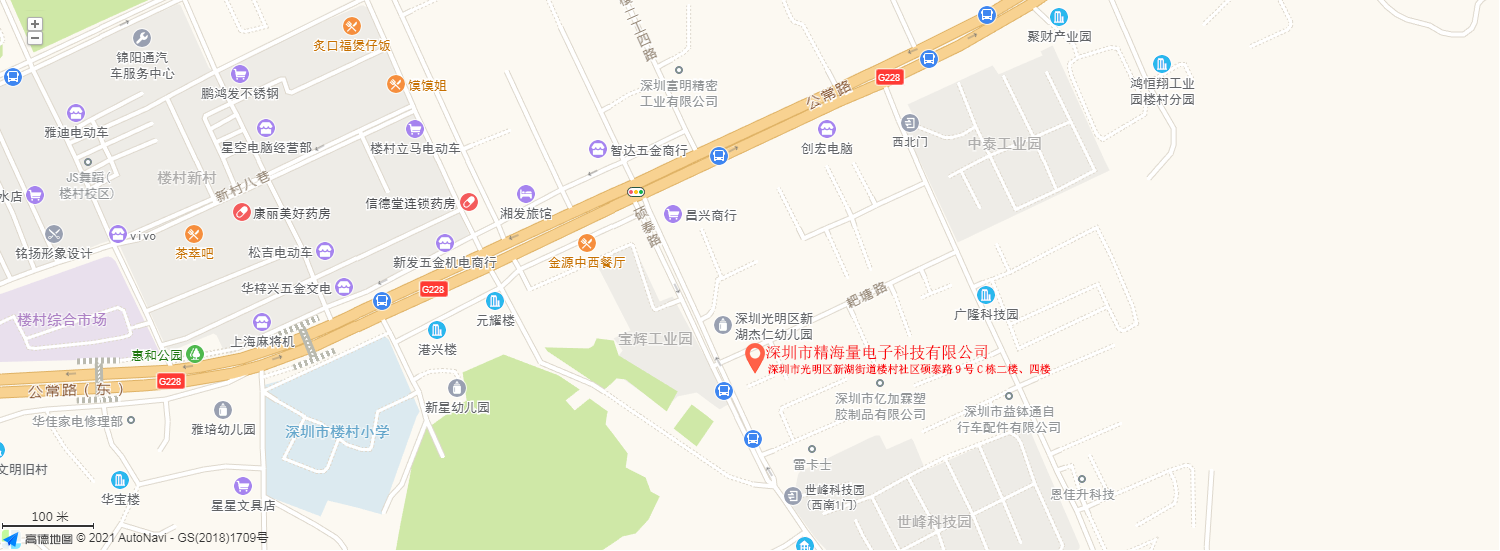This screenshot has height=551, width=1500.
Task: Tap the red location marker pin
Action: [x=755, y=358]
